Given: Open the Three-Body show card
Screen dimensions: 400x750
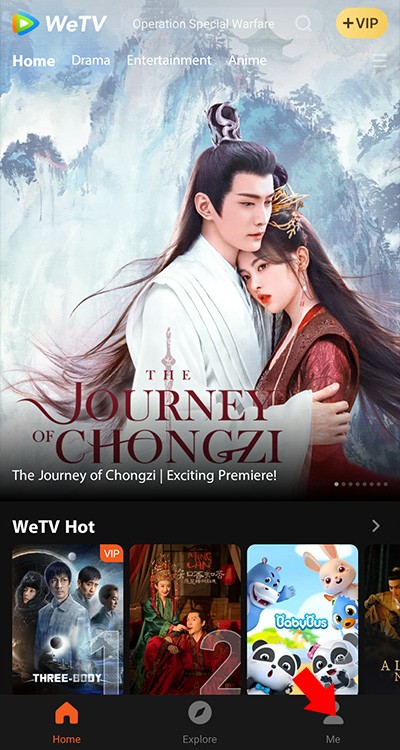Looking at the screenshot, I should (x=67, y=619).
